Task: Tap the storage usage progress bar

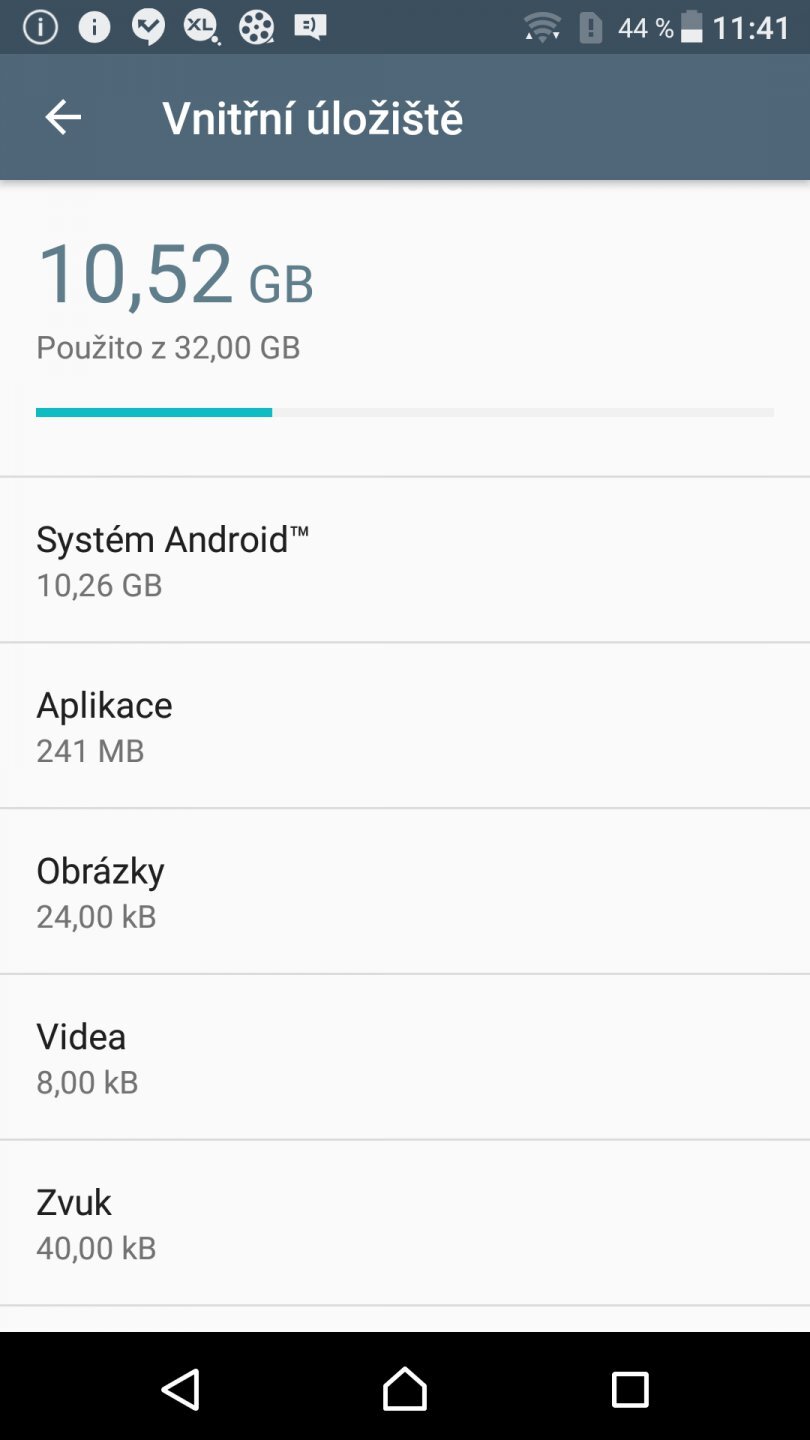Action: tap(405, 411)
